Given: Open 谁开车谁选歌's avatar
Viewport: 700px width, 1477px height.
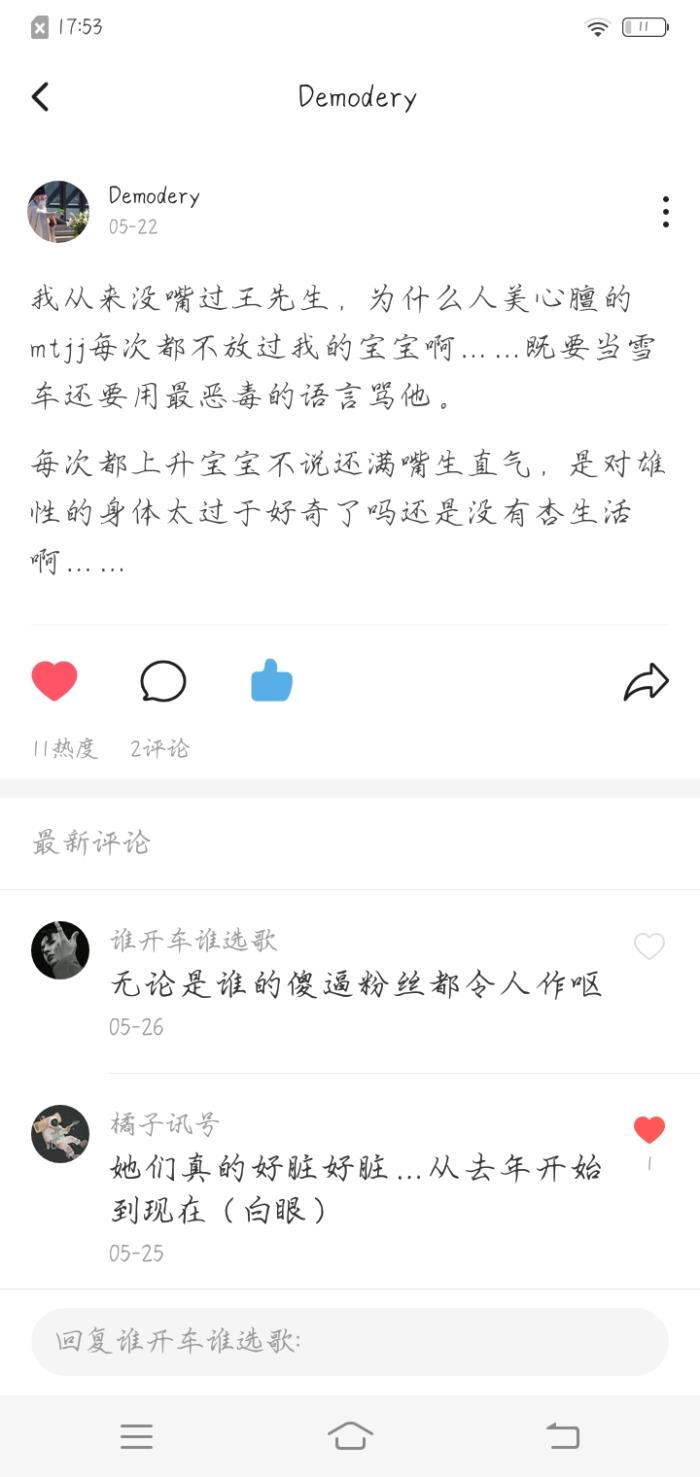Looking at the screenshot, I should (60, 950).
